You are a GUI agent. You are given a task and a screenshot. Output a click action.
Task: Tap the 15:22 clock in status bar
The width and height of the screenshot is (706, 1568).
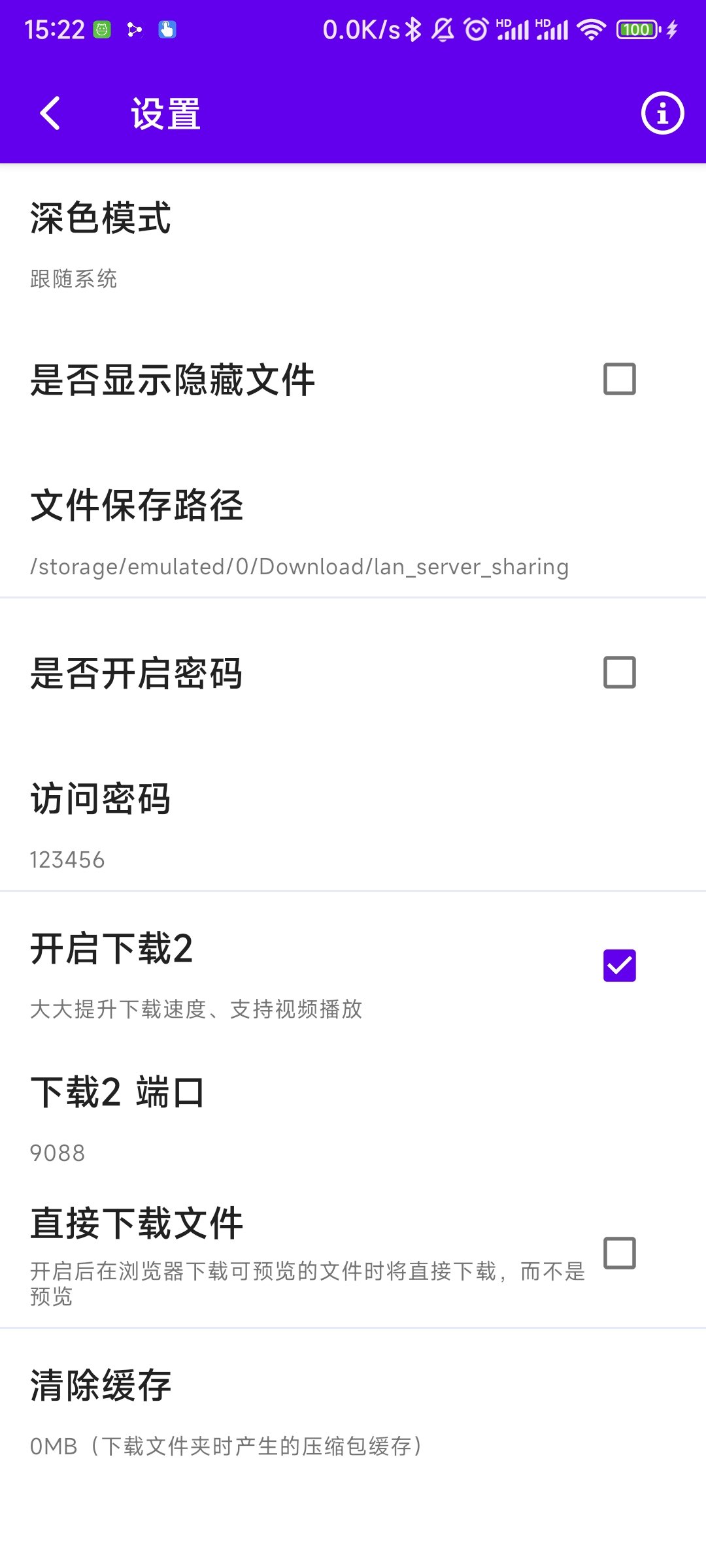click(57, 29)
